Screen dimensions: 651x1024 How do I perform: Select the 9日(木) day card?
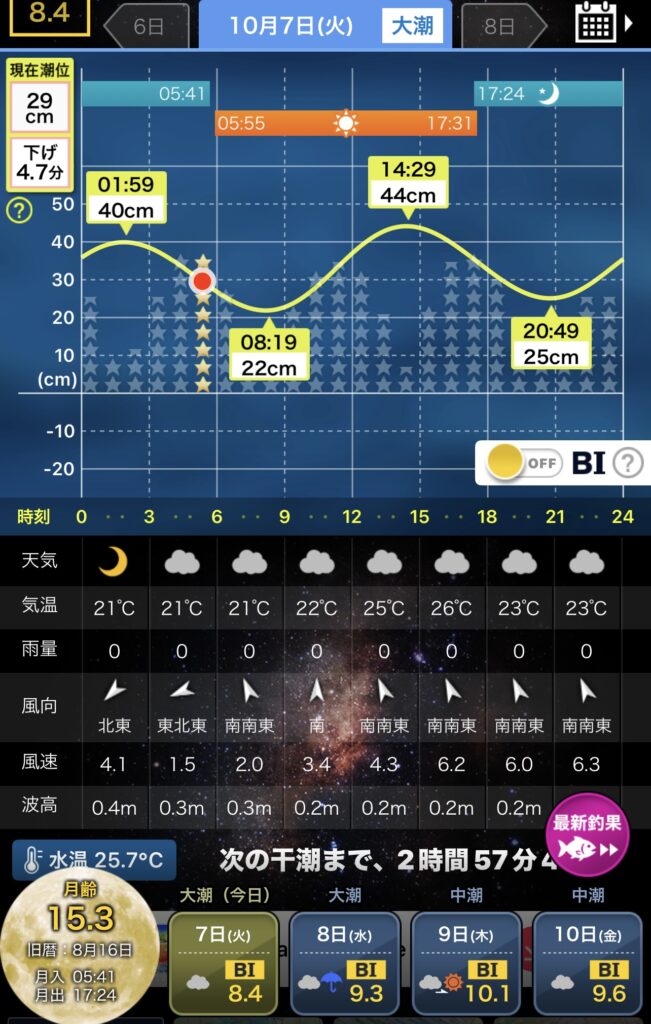tap(466, 964)
